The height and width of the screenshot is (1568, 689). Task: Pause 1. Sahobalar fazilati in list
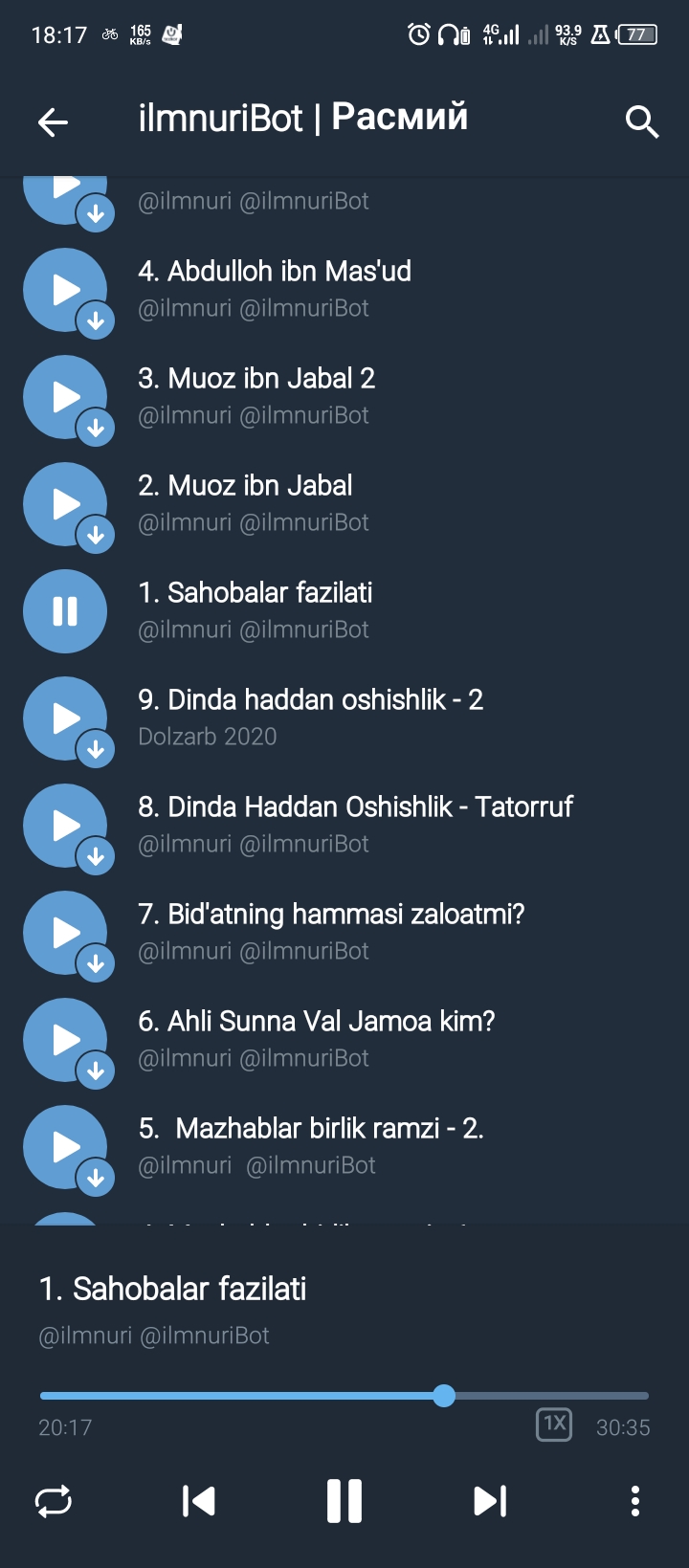(x=65, y=611)
